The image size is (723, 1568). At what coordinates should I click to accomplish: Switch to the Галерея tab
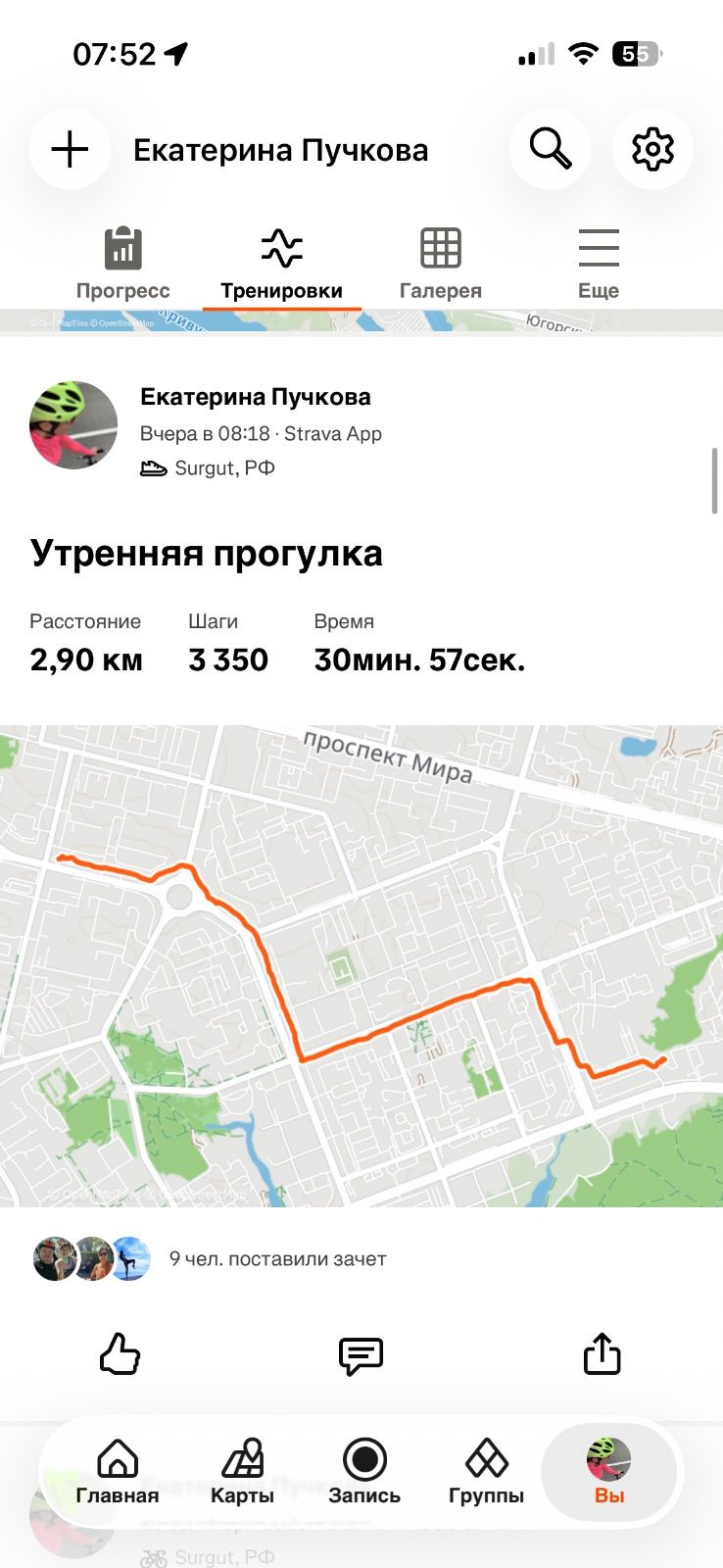pyautogui.click(x=441, y=264)
